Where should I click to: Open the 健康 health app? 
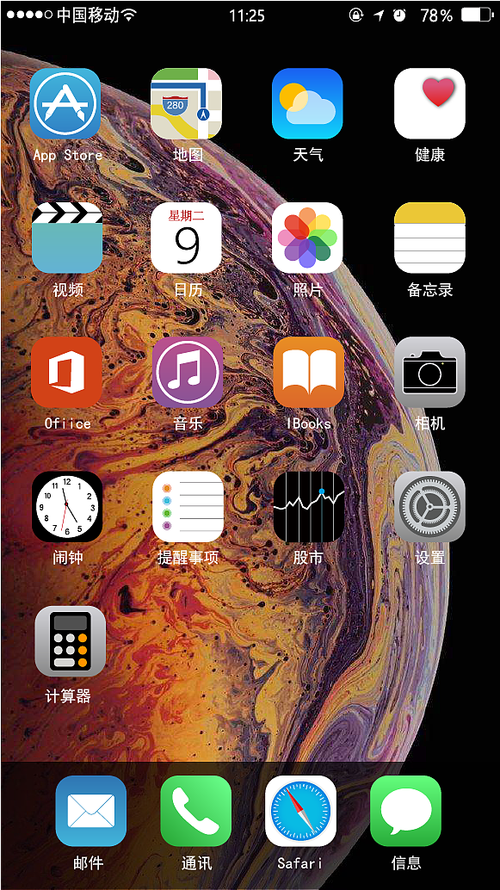point(430,104)
